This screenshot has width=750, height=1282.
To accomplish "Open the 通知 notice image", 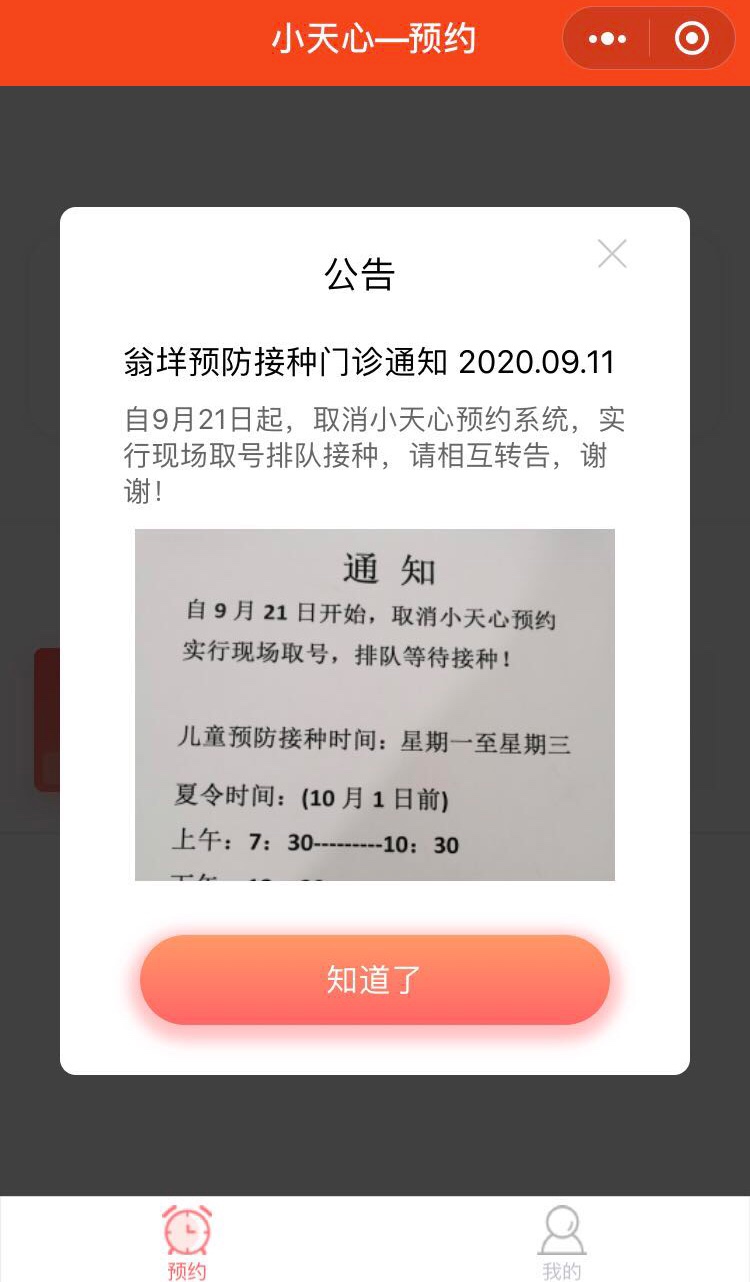I will pos(375,704).
